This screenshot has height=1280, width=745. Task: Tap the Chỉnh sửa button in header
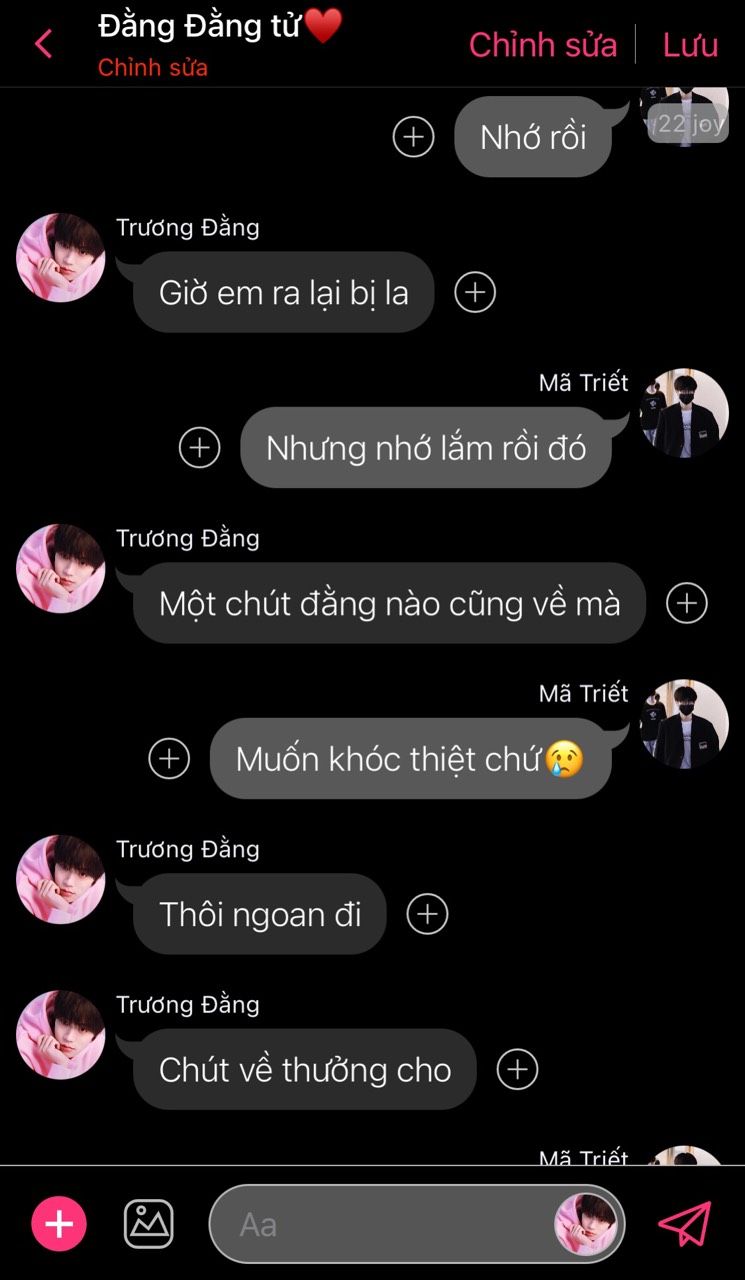click(x=543, y=45)
